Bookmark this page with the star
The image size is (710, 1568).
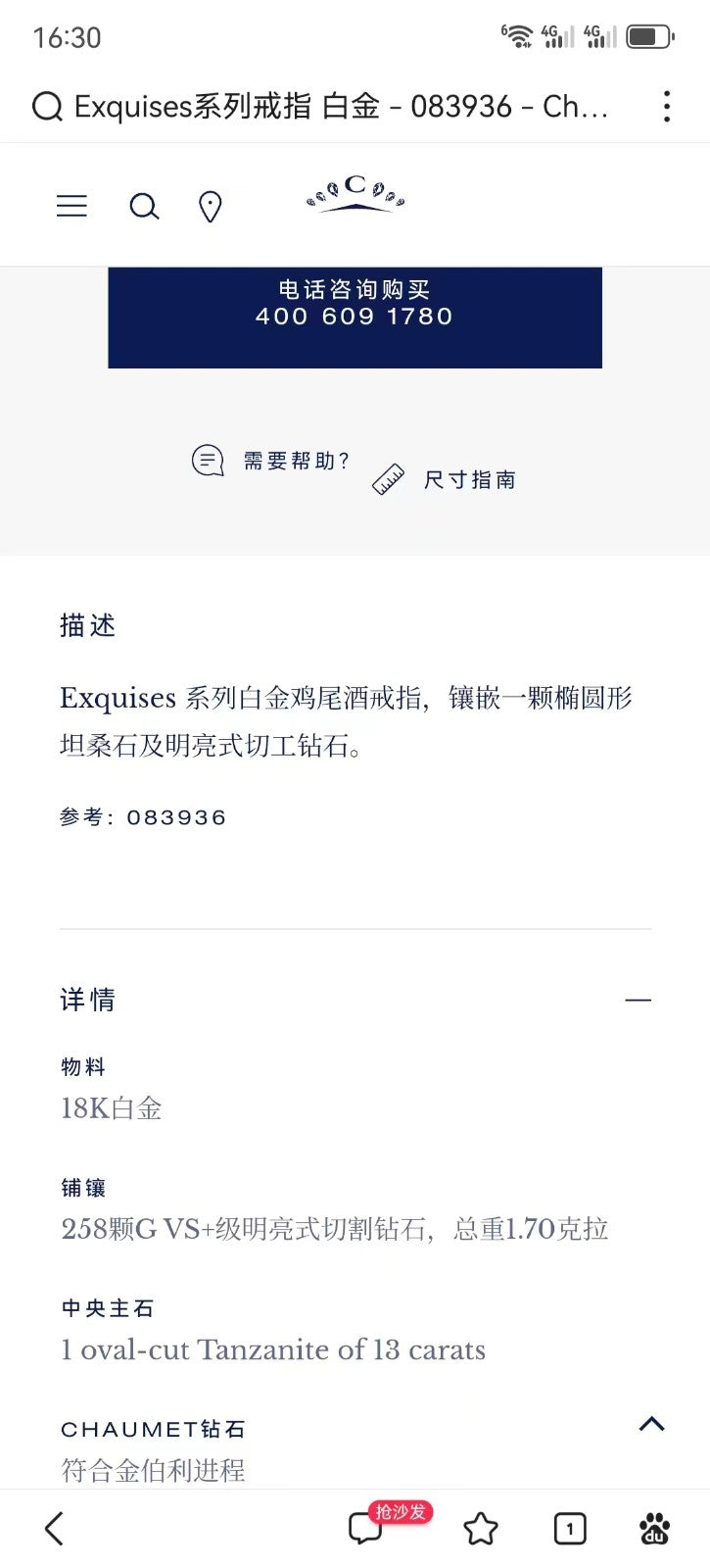click(480, 1528)
